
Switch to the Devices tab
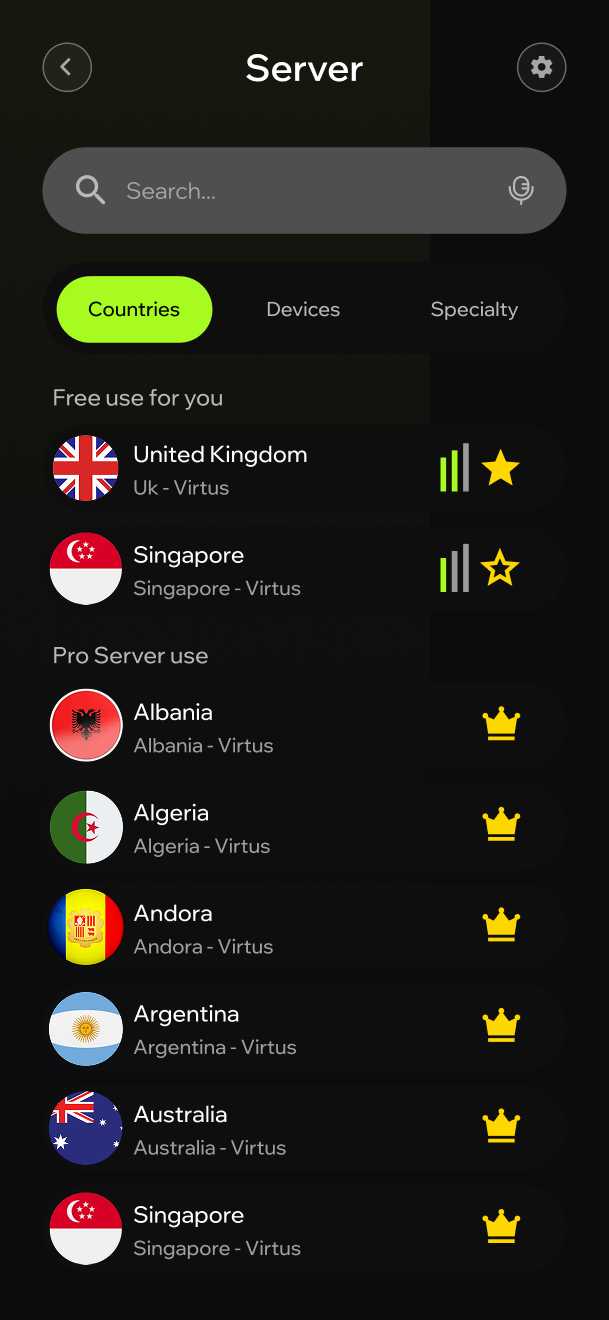(x=303, y=310)
